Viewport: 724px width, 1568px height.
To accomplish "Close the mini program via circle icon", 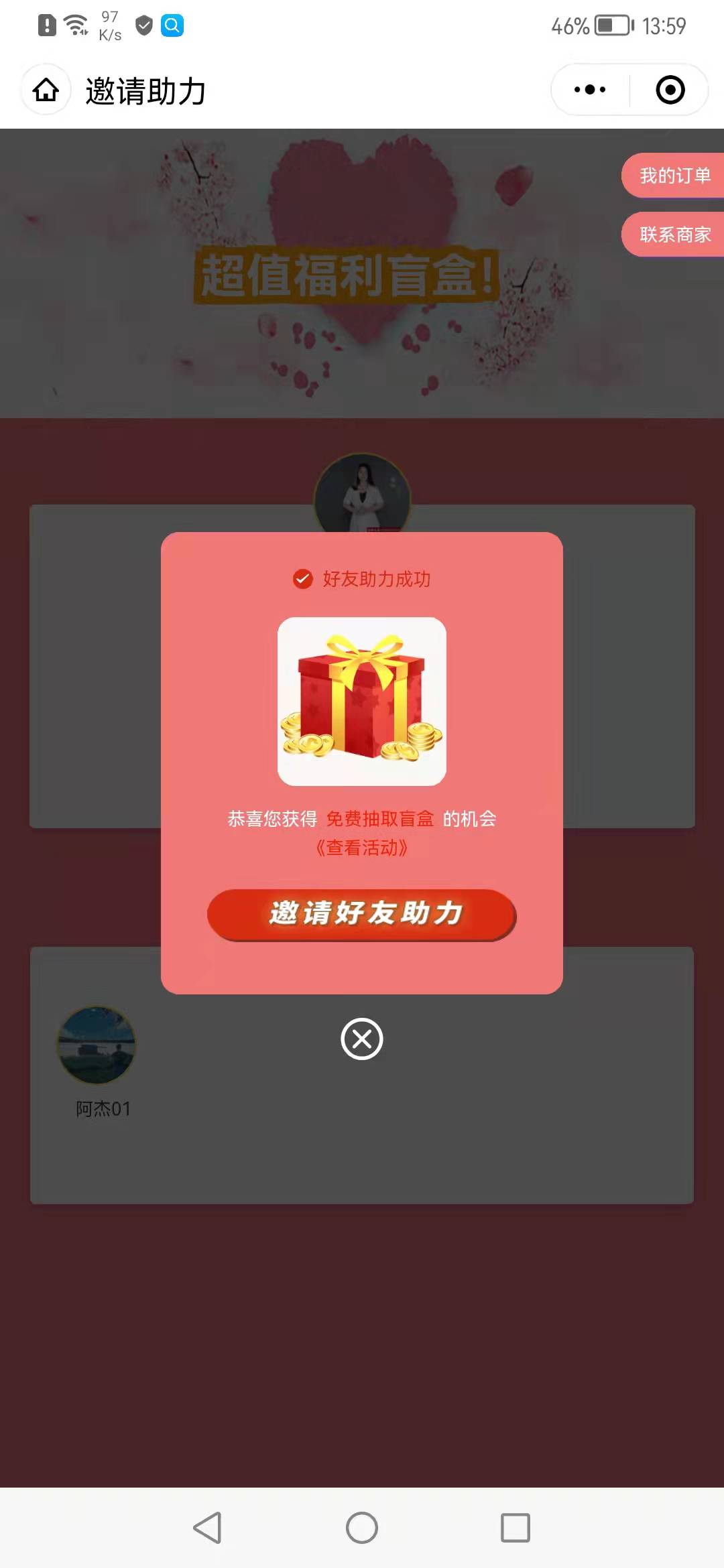I will (x=670, y=90).
